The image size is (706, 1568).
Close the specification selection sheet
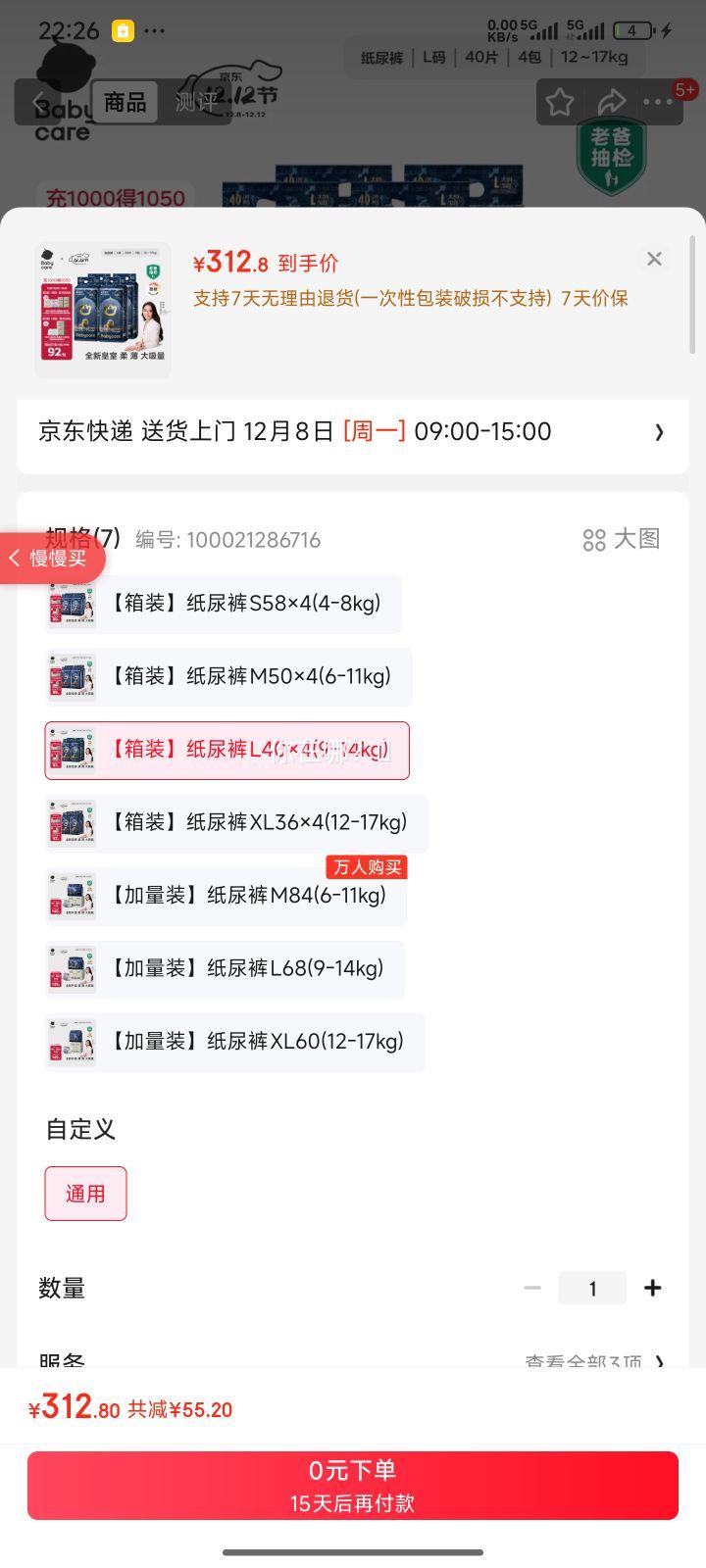(x=654, y=259)
